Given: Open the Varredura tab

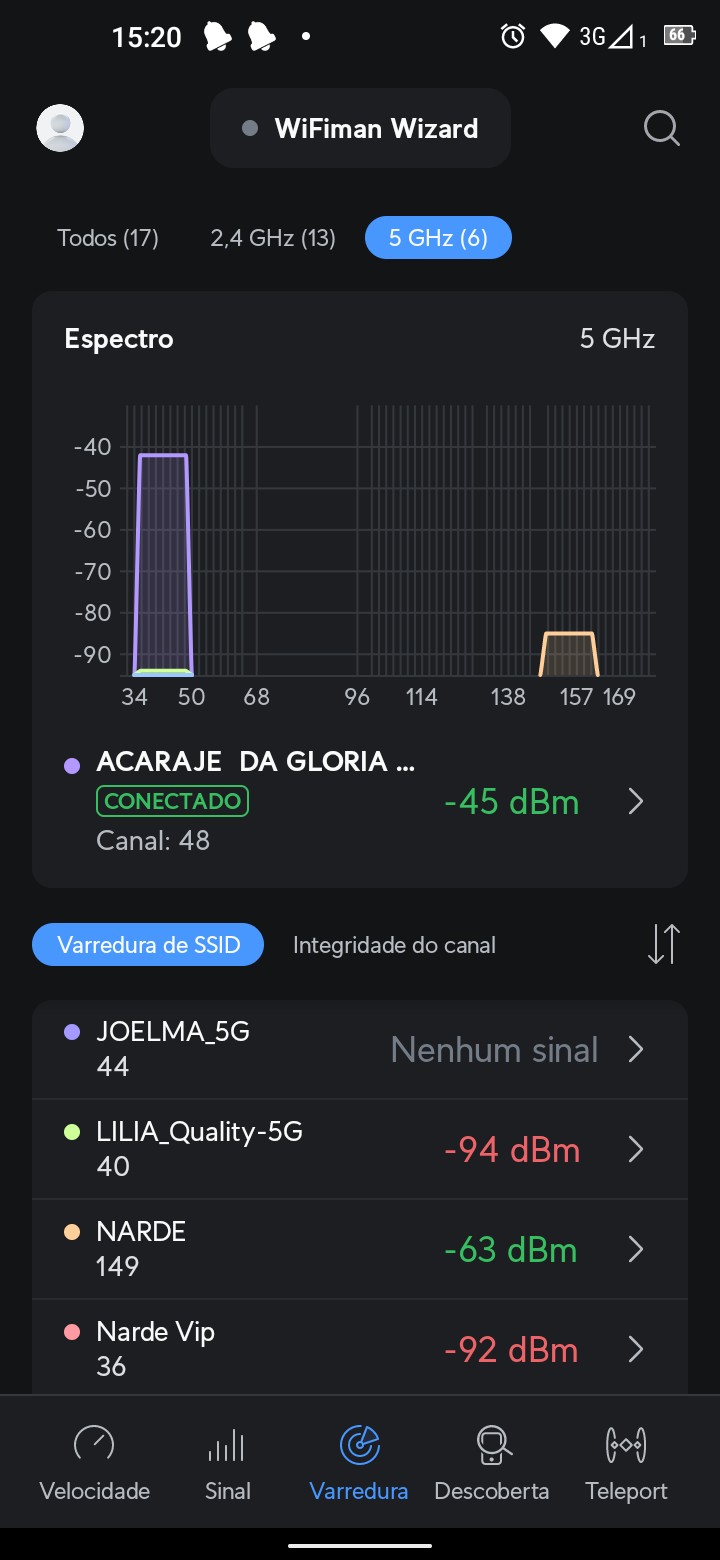Looking at the screenshot, I should pyautogui.click(x=359, y=1463).
